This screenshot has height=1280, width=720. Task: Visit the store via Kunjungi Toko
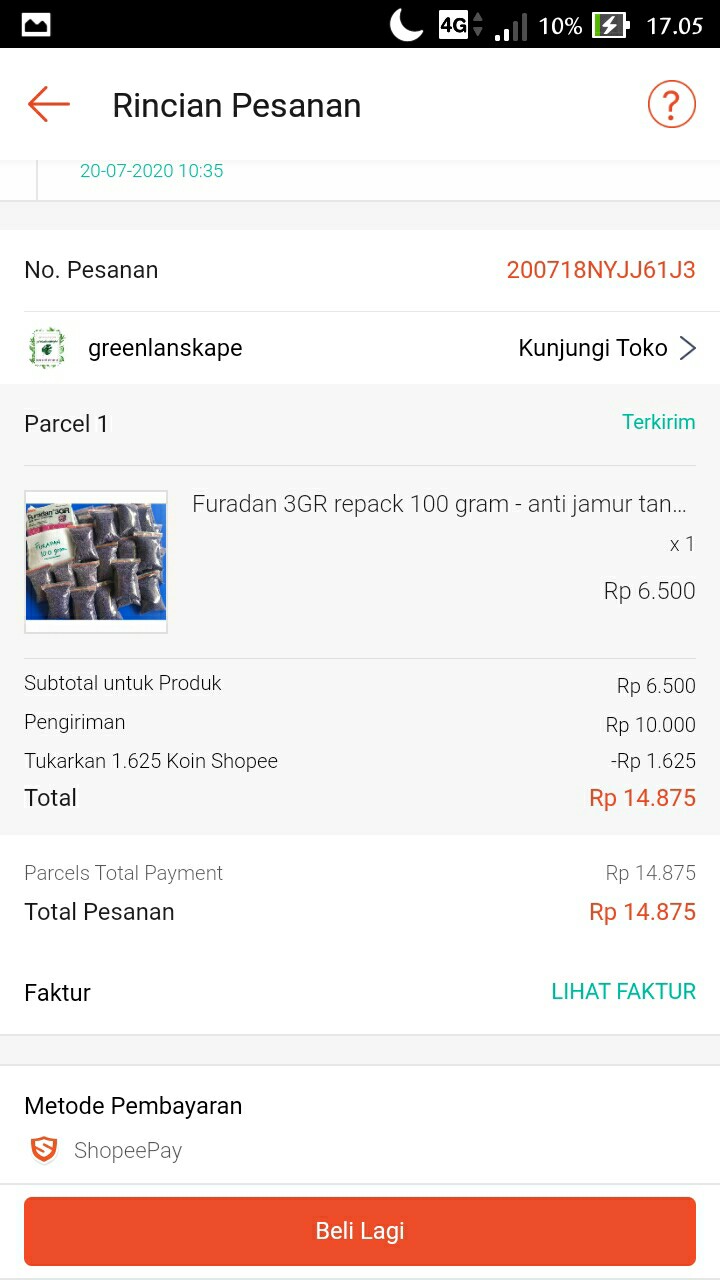pyautogui.click(x=593, y=347)
